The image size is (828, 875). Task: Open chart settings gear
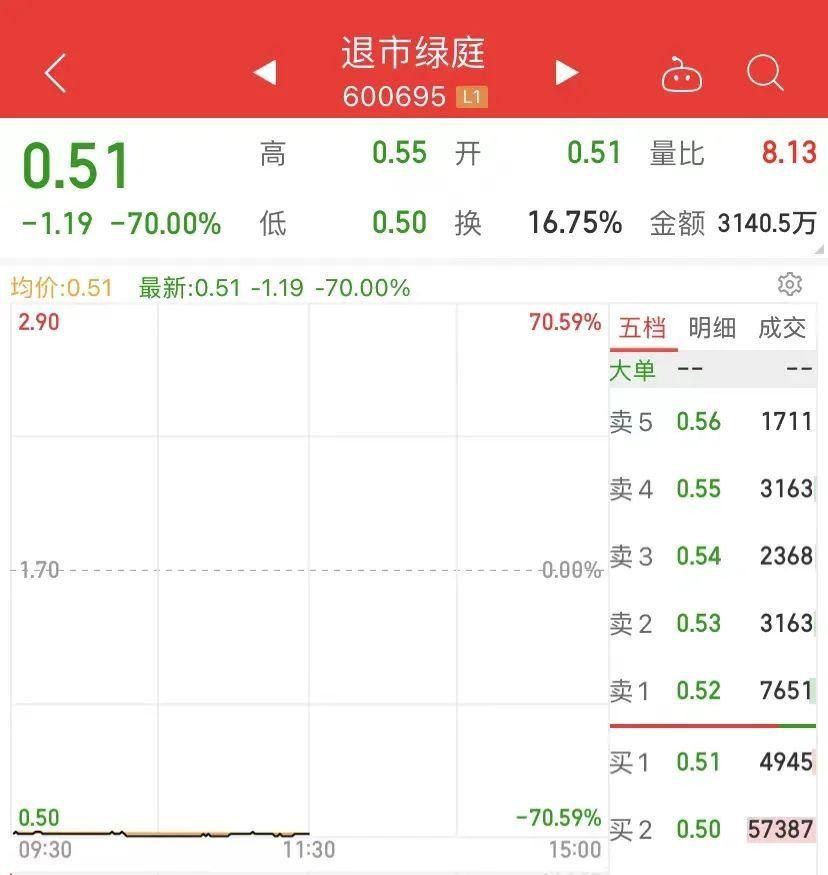point(789,285)
